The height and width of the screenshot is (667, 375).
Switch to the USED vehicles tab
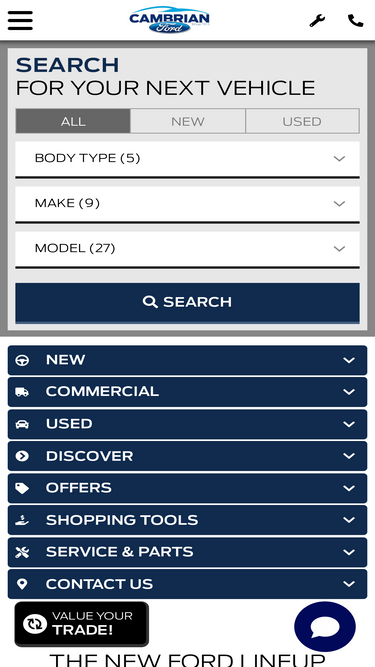click(x=302, y=121)
